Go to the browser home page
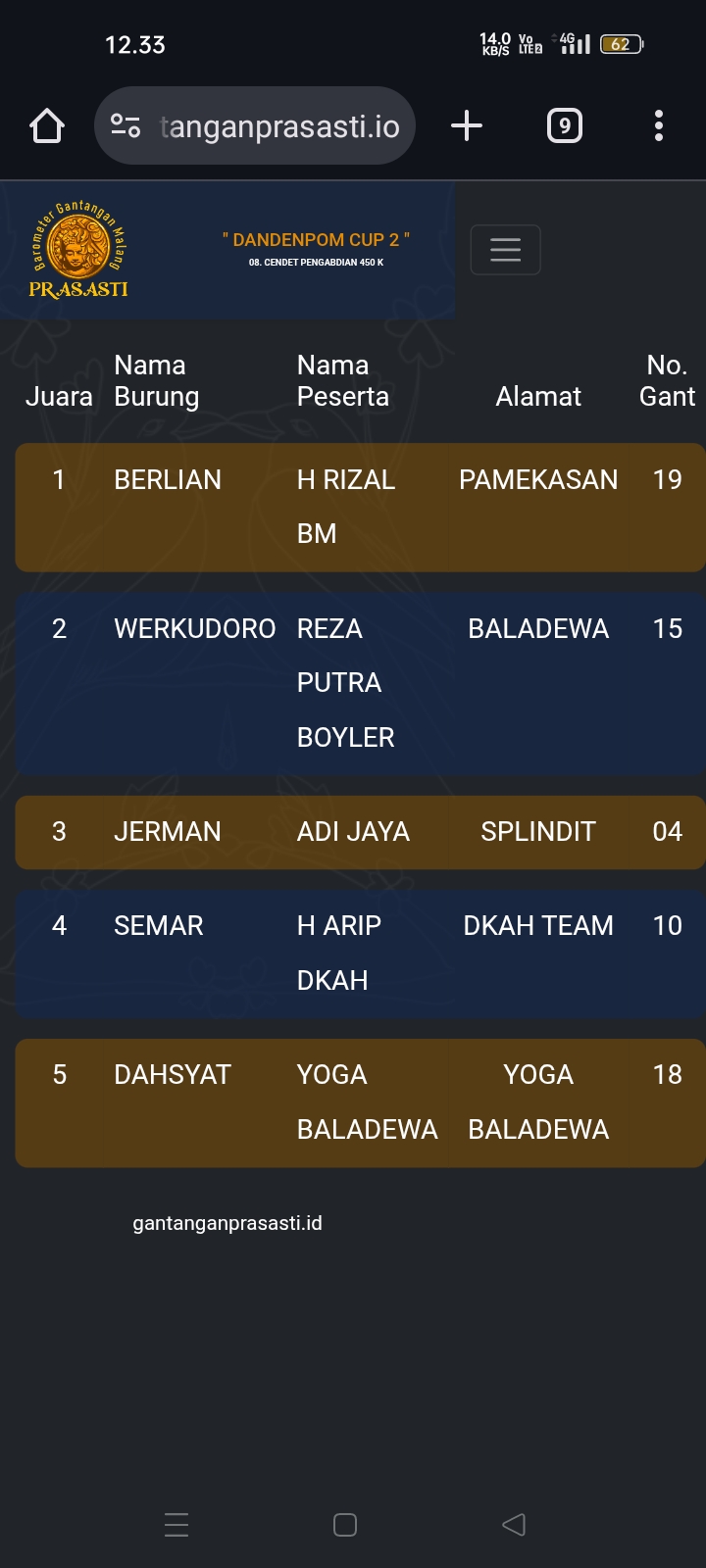Screen dimensions: 706x1568 click(x=47, y=125)
